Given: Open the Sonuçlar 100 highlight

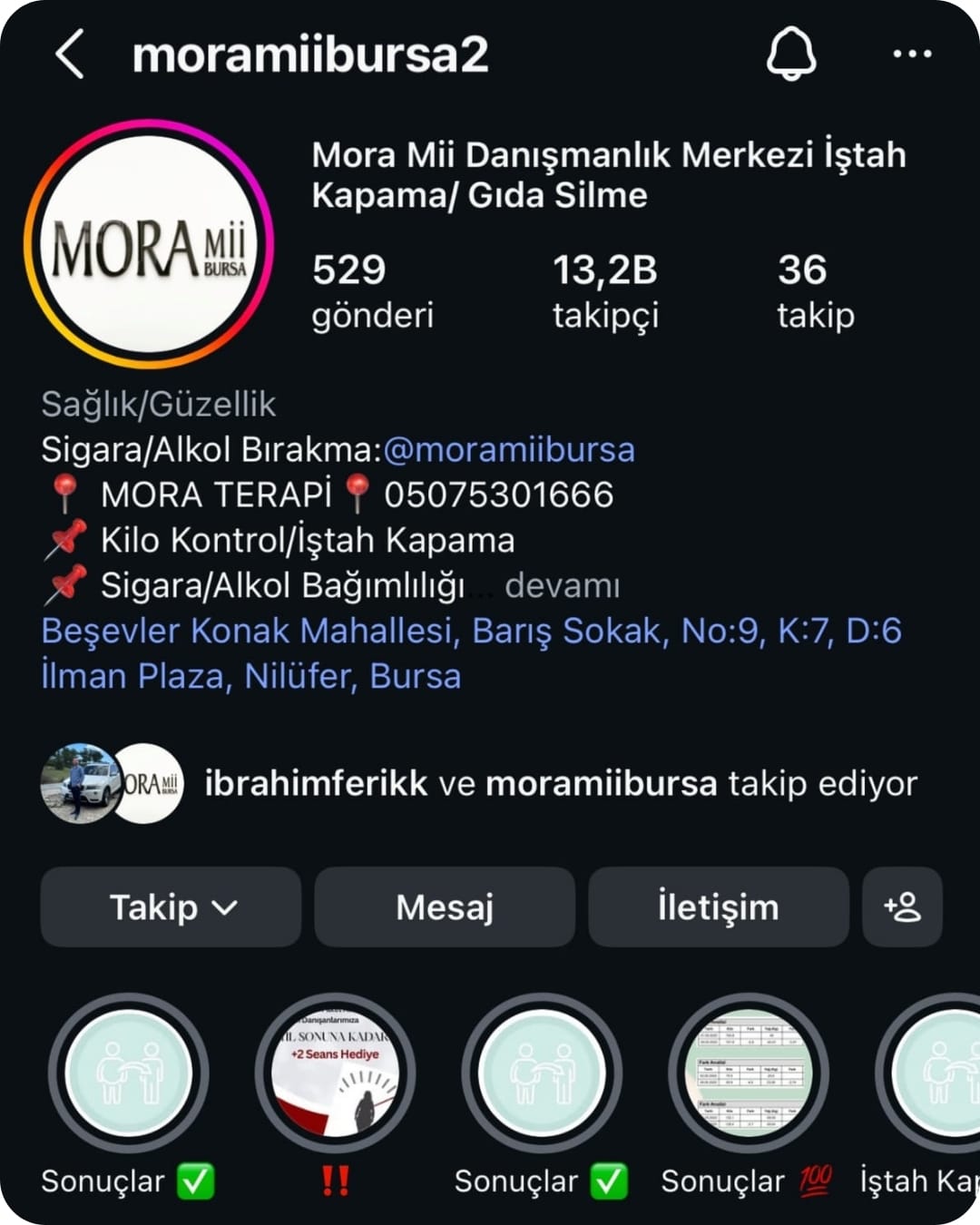Looking at the screenshot, I should (x=749, y=1073).
